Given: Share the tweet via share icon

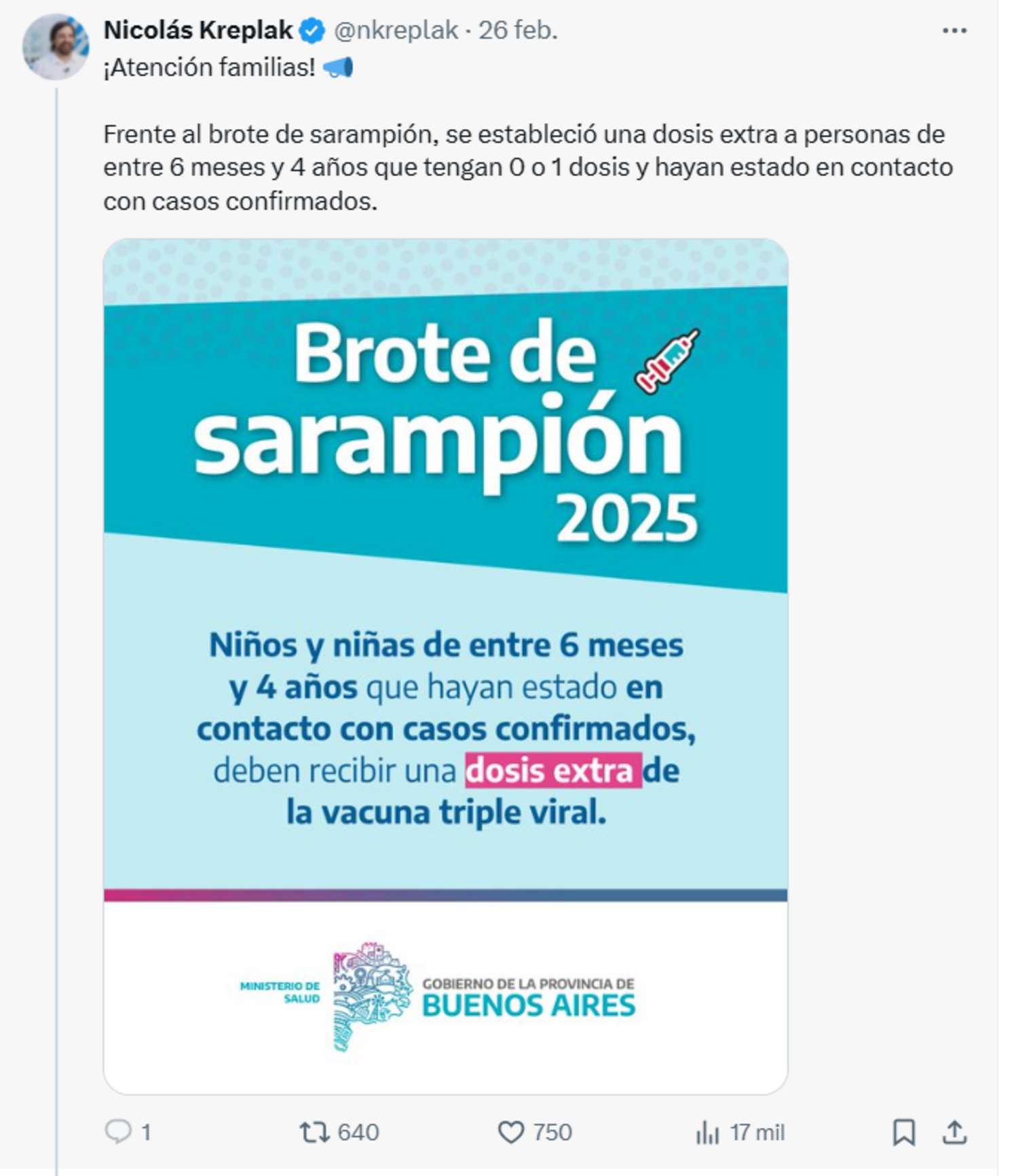Looking at the screenshot, I should coord(954,1132).
